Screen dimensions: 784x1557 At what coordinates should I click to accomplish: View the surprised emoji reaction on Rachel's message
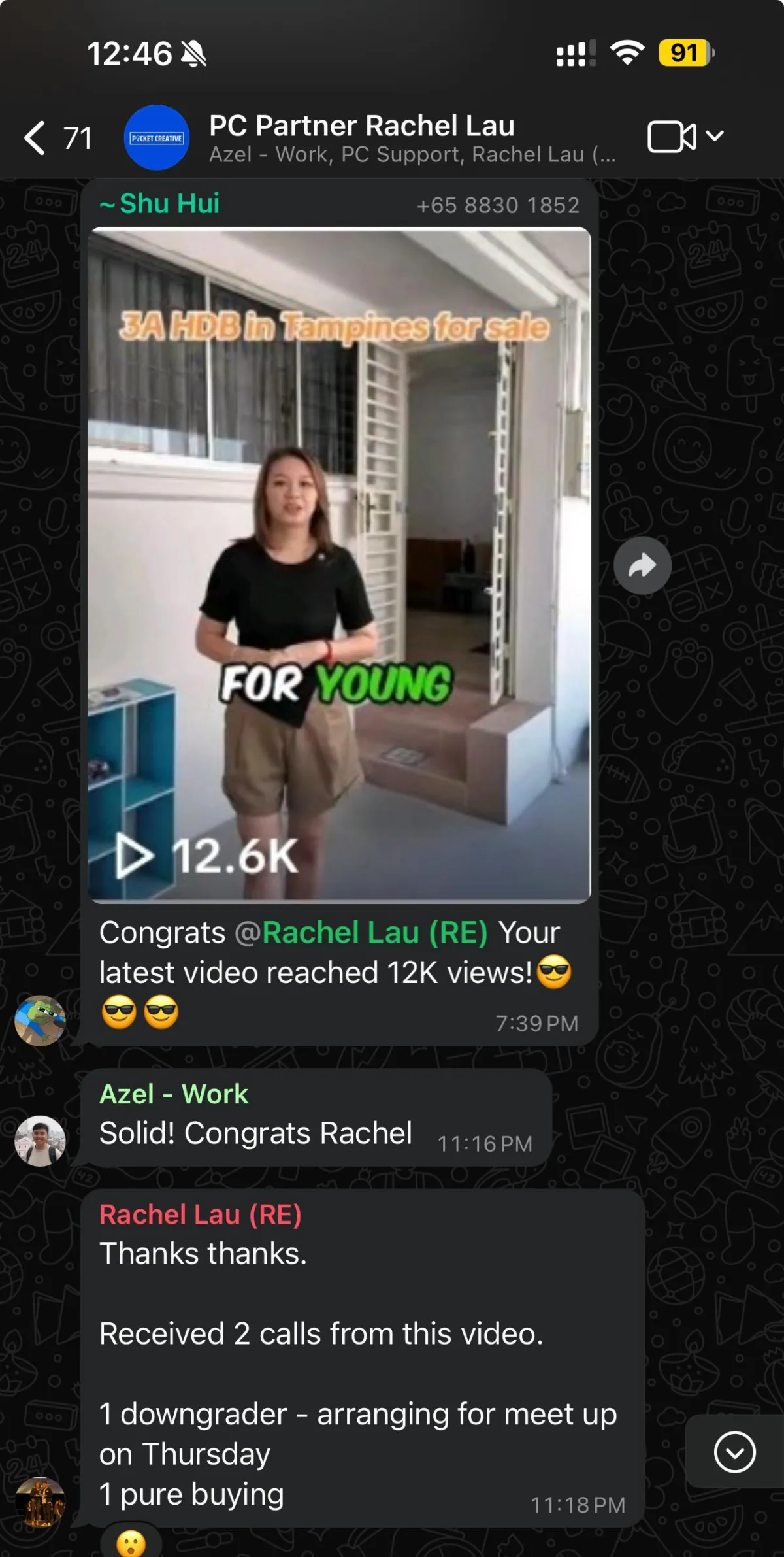tap(131, 1544)
